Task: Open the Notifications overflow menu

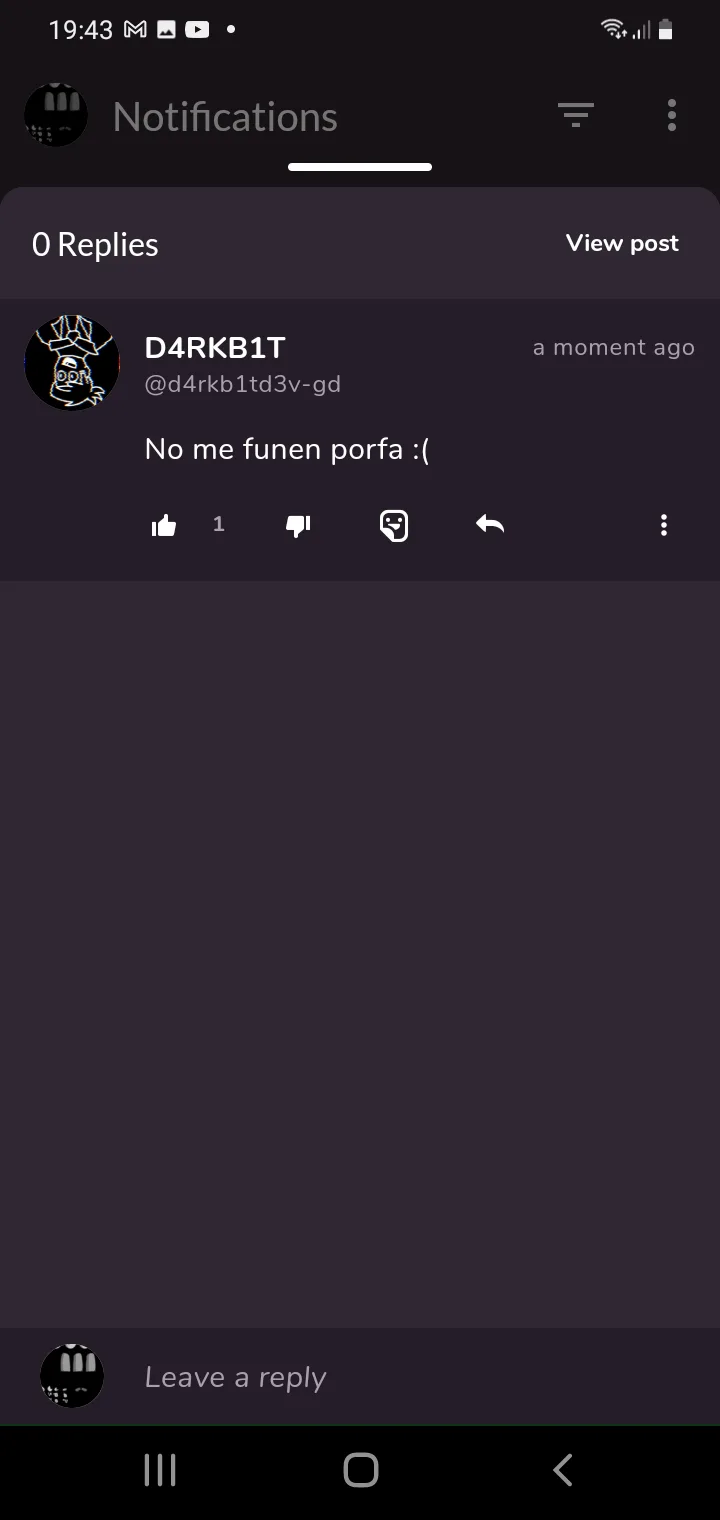Action: (672, 116)
